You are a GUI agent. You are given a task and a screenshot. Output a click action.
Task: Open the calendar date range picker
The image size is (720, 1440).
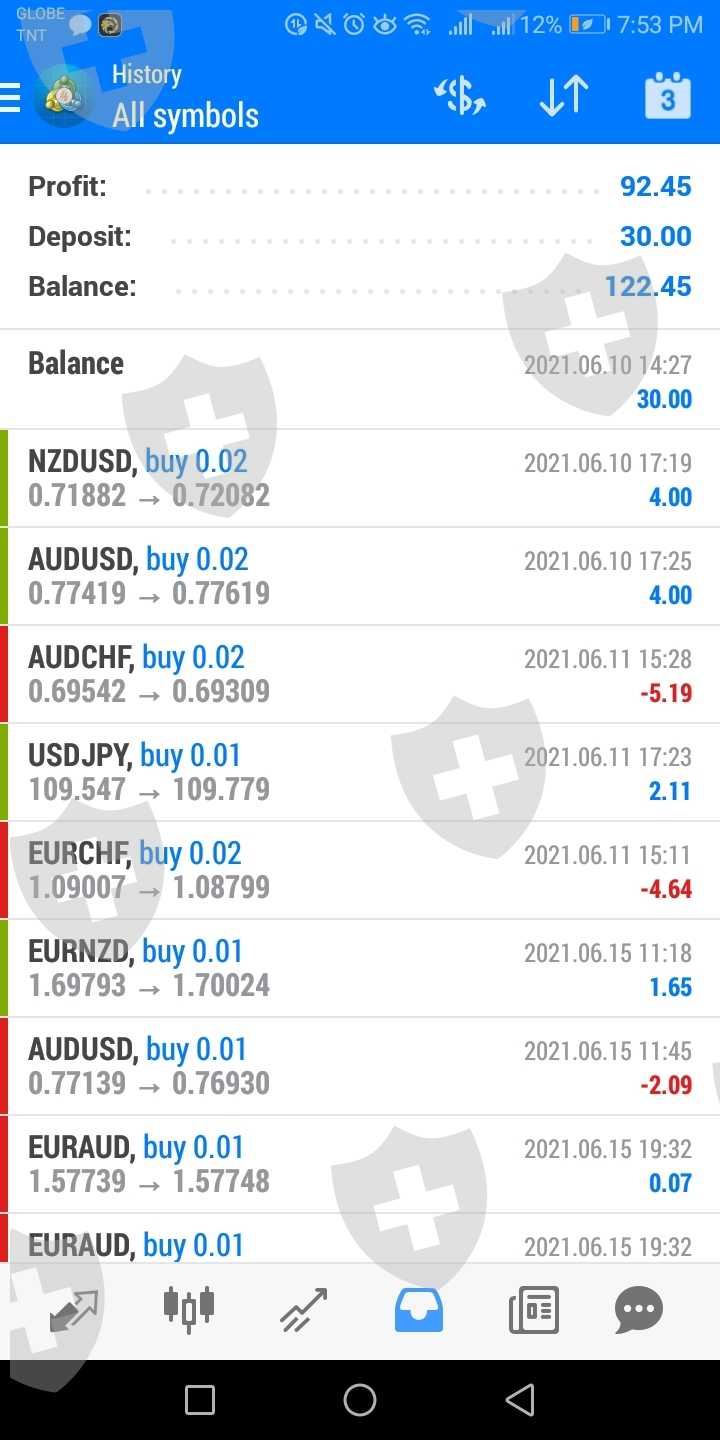point(667,97)
